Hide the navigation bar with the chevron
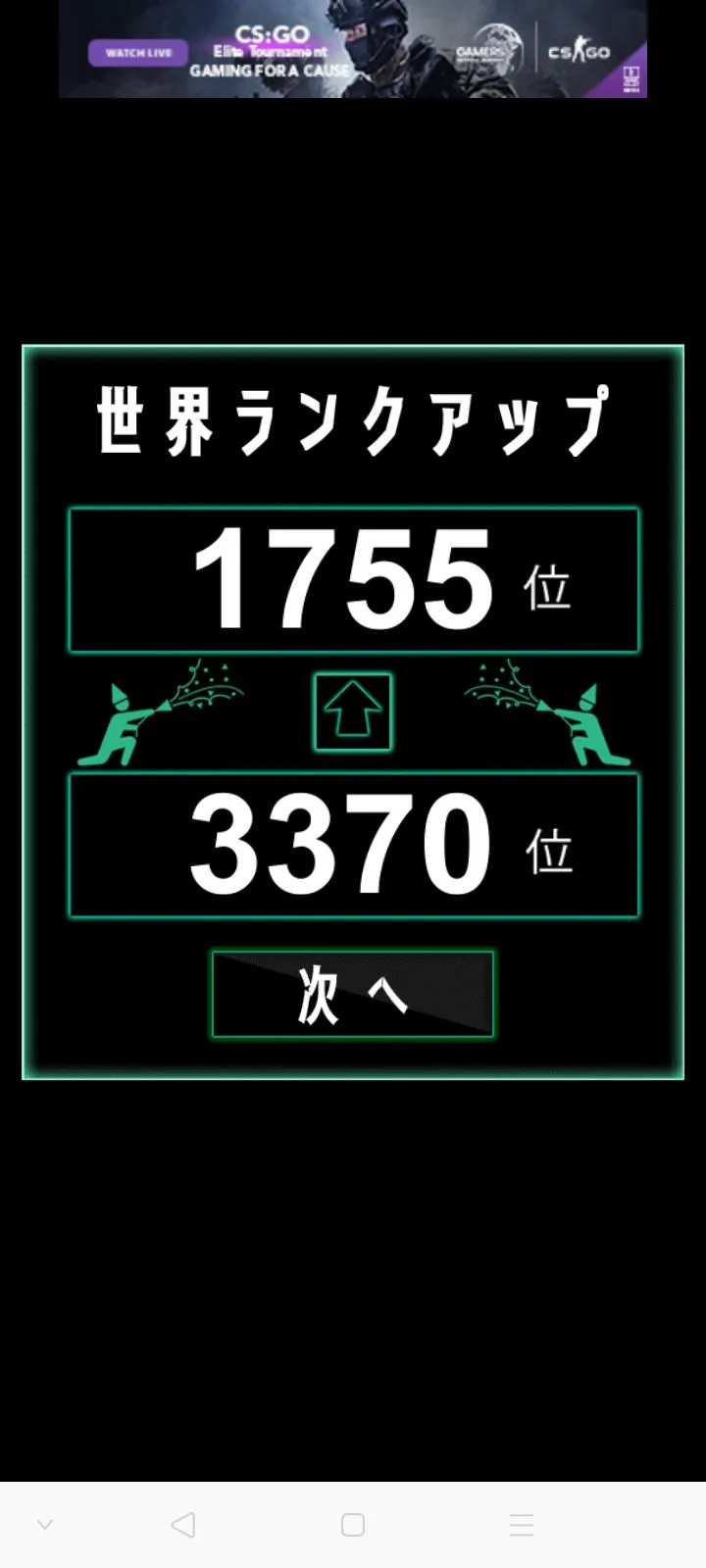This screenshot has height=1568, width=706. 45,1525
